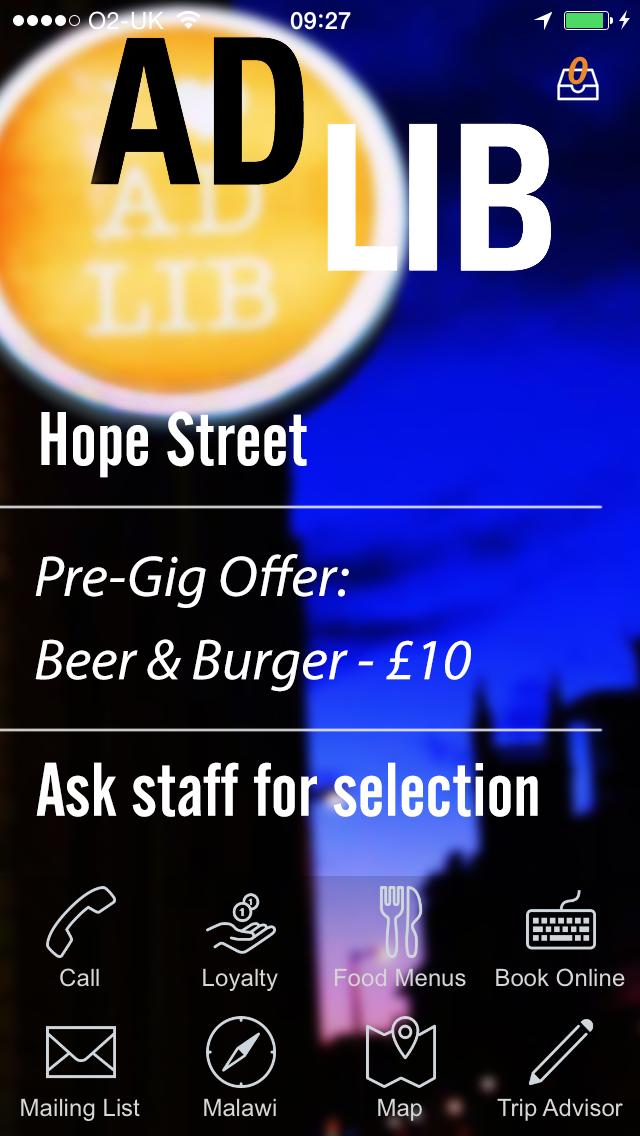Open the Malawi section
Screen dimensions: 640x1136
click(x=240, y=1070)
